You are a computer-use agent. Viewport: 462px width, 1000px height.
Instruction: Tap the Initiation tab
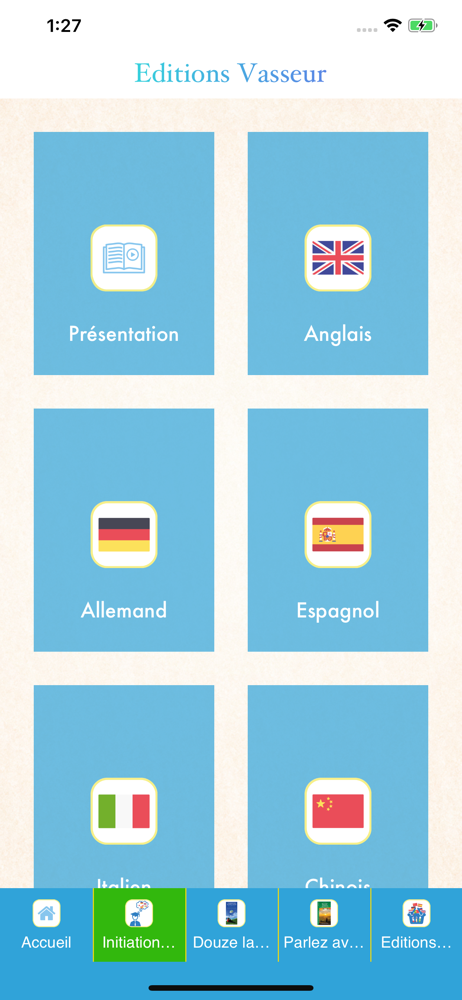[x=139, y=925]
